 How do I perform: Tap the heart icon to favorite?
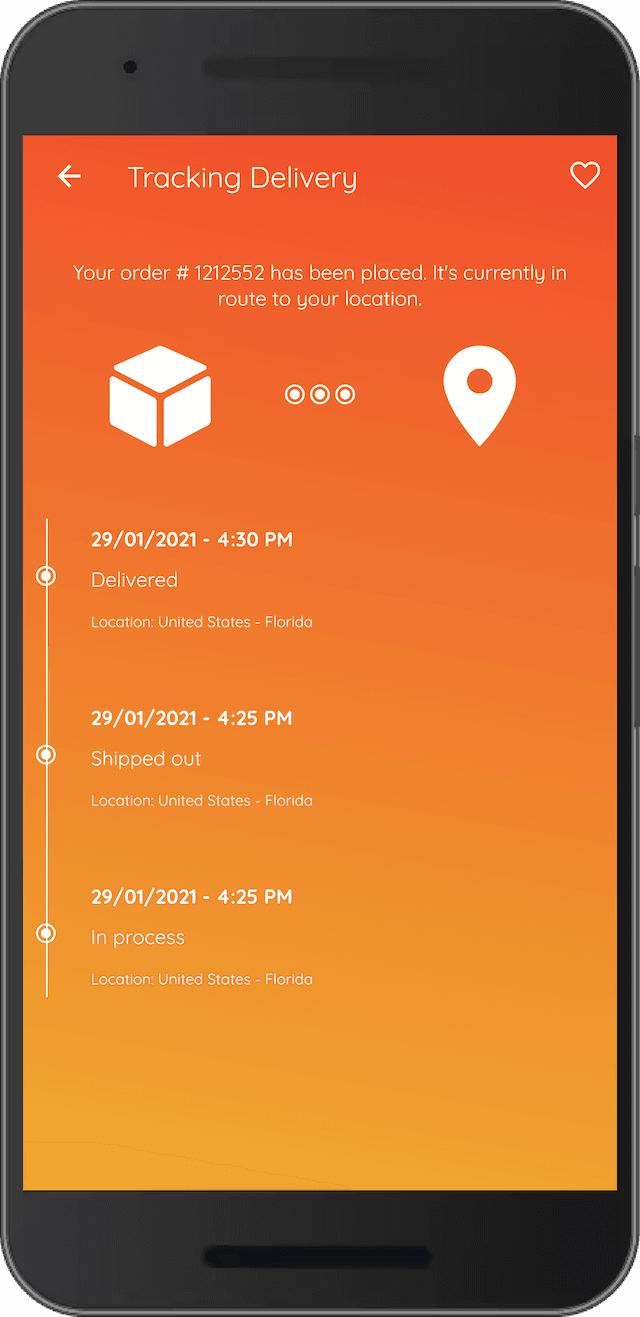point(585,175)
